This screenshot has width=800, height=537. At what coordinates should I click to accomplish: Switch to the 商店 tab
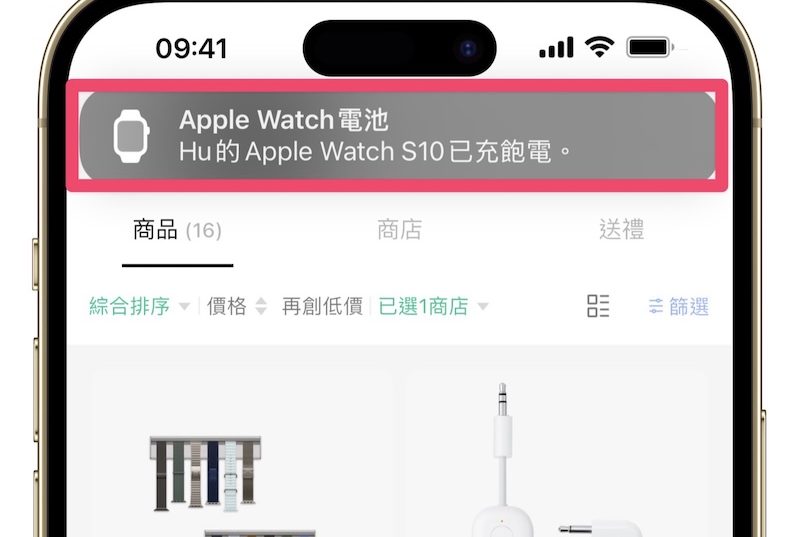coord(399,230)
